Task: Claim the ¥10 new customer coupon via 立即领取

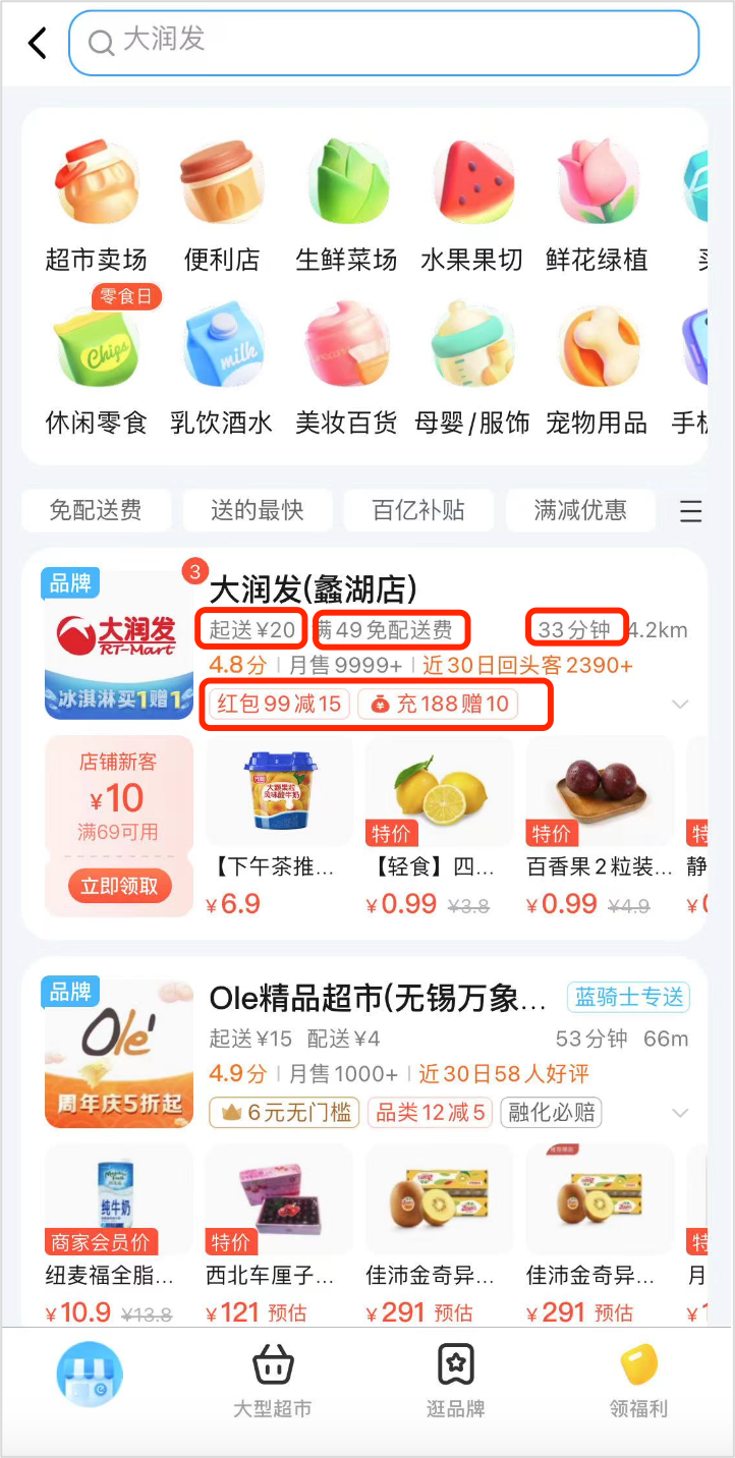Action: [120, 885]
